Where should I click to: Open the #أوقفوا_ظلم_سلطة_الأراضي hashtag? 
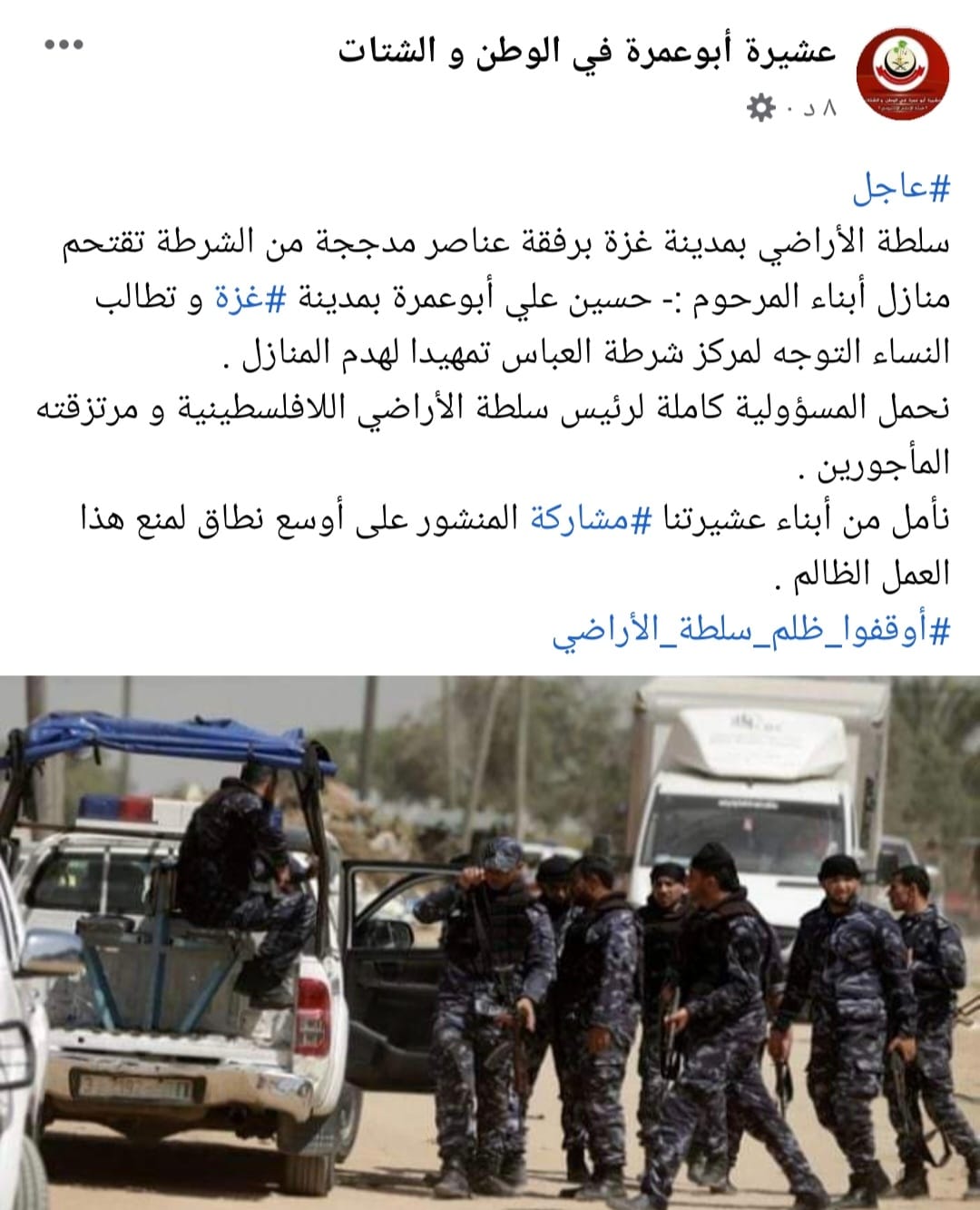coord(750,630)
